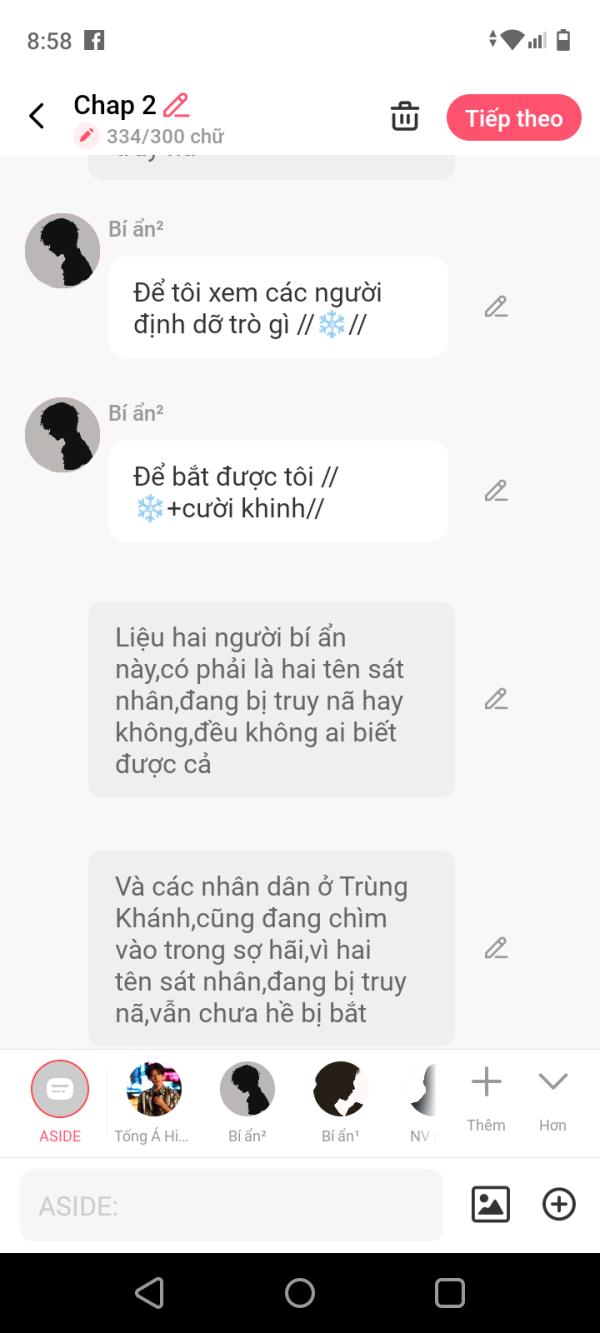Tap the Tiếp theo button
This screenshot has height=1333, width=600.
513,118
